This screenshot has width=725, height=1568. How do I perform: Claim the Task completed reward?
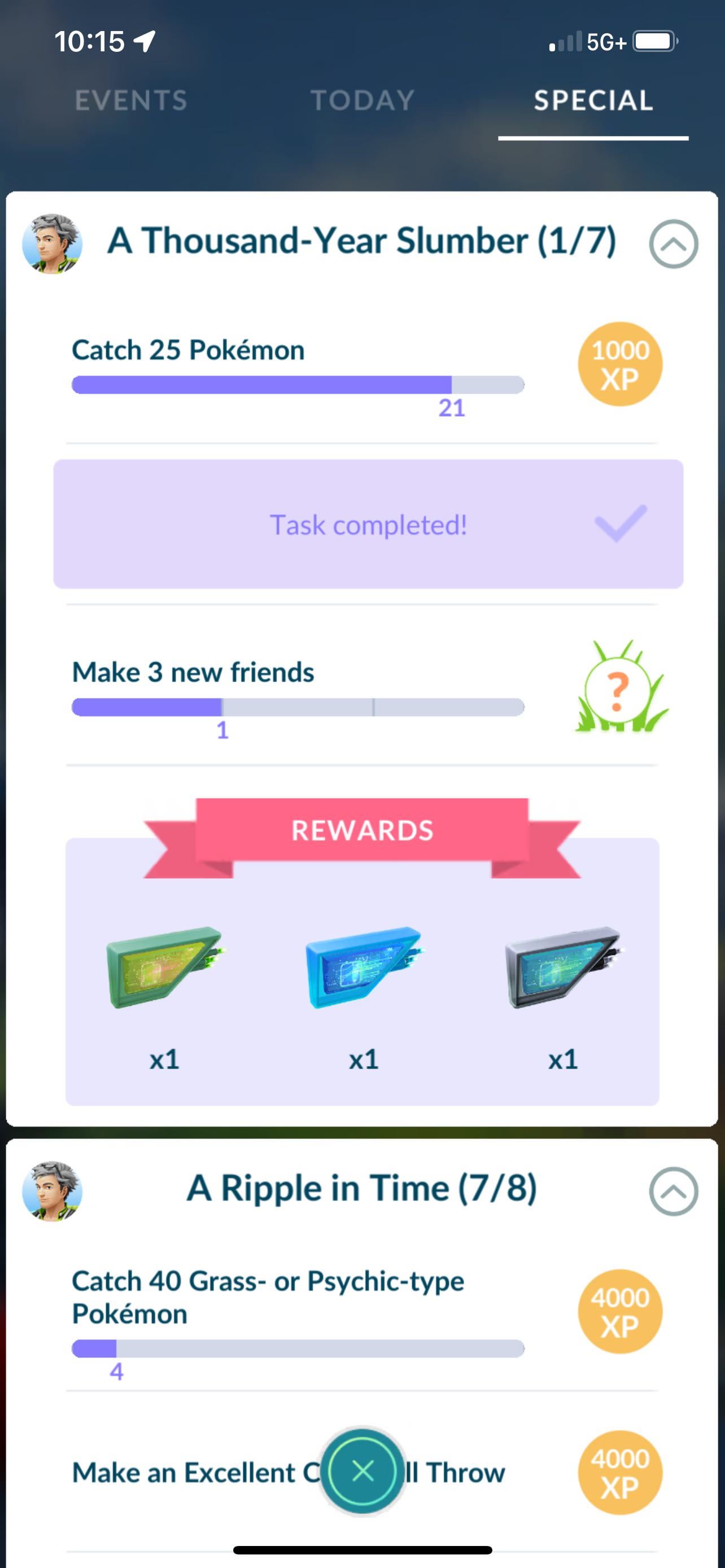pos(368,524)
